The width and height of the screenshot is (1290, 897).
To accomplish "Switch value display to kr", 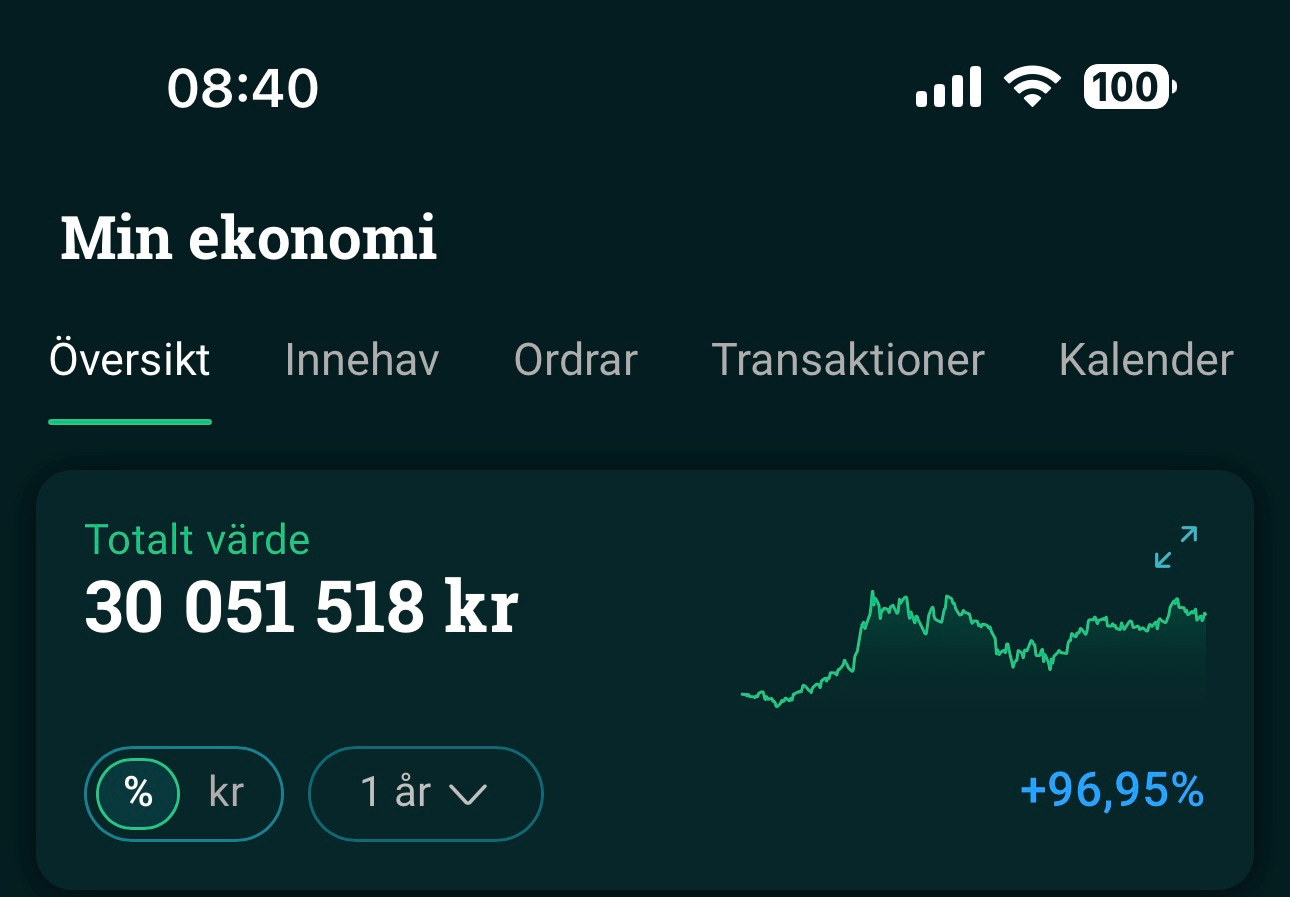I will [x=227, y=793].
